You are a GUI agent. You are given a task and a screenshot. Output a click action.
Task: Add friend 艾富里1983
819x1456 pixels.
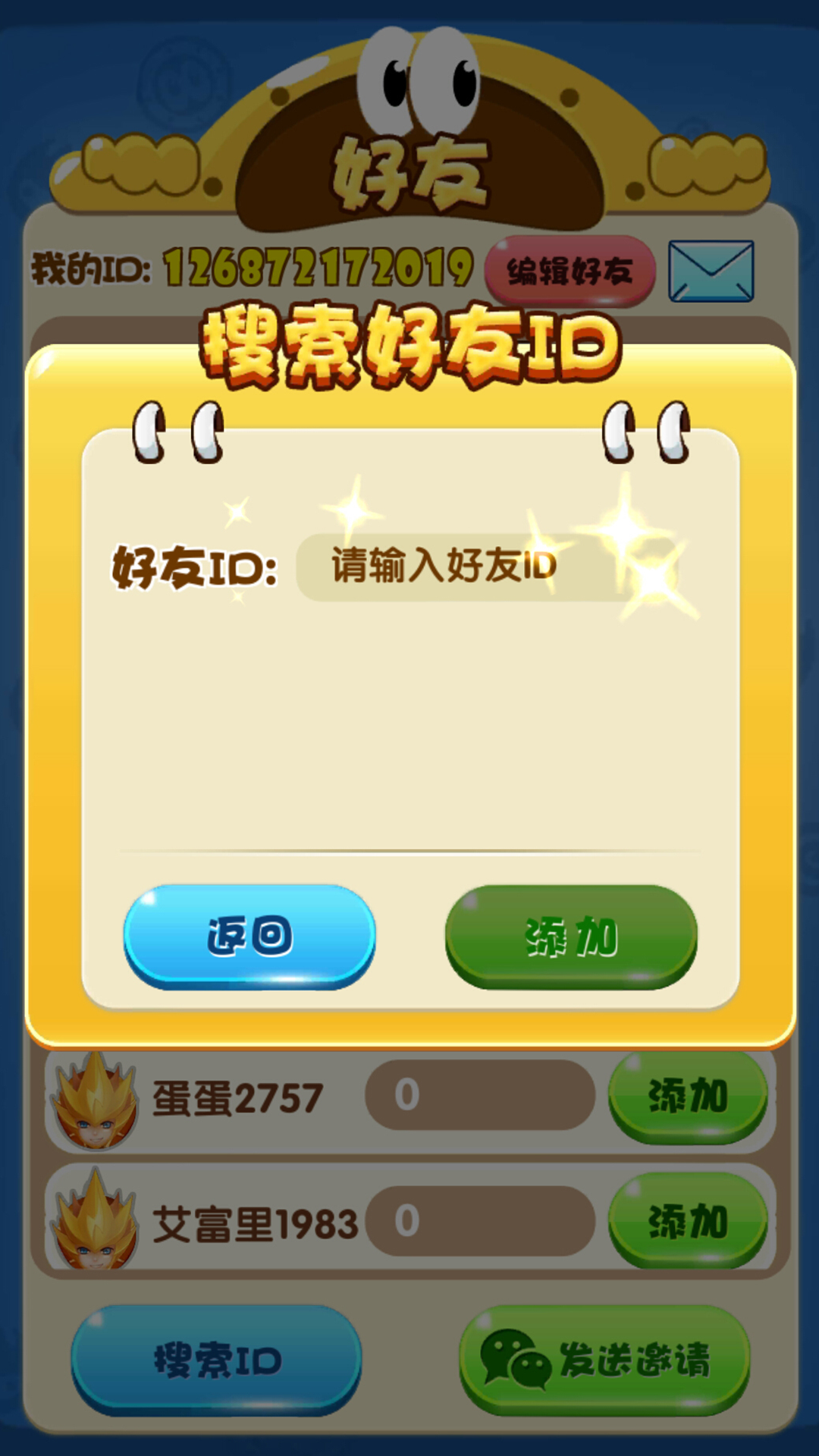(x=688, y=1222)
